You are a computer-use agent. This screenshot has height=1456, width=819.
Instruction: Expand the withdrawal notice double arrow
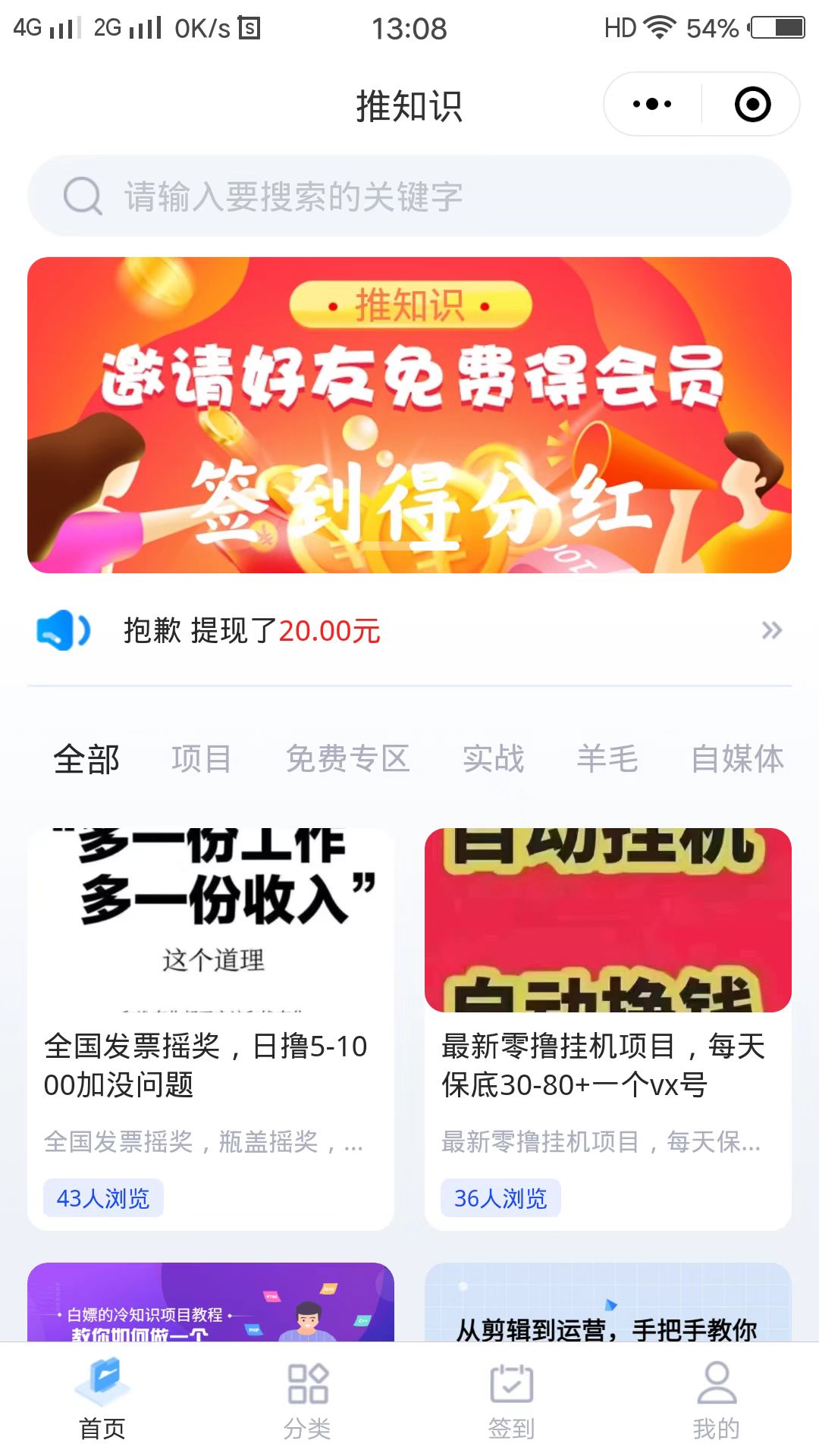[771, 630]
